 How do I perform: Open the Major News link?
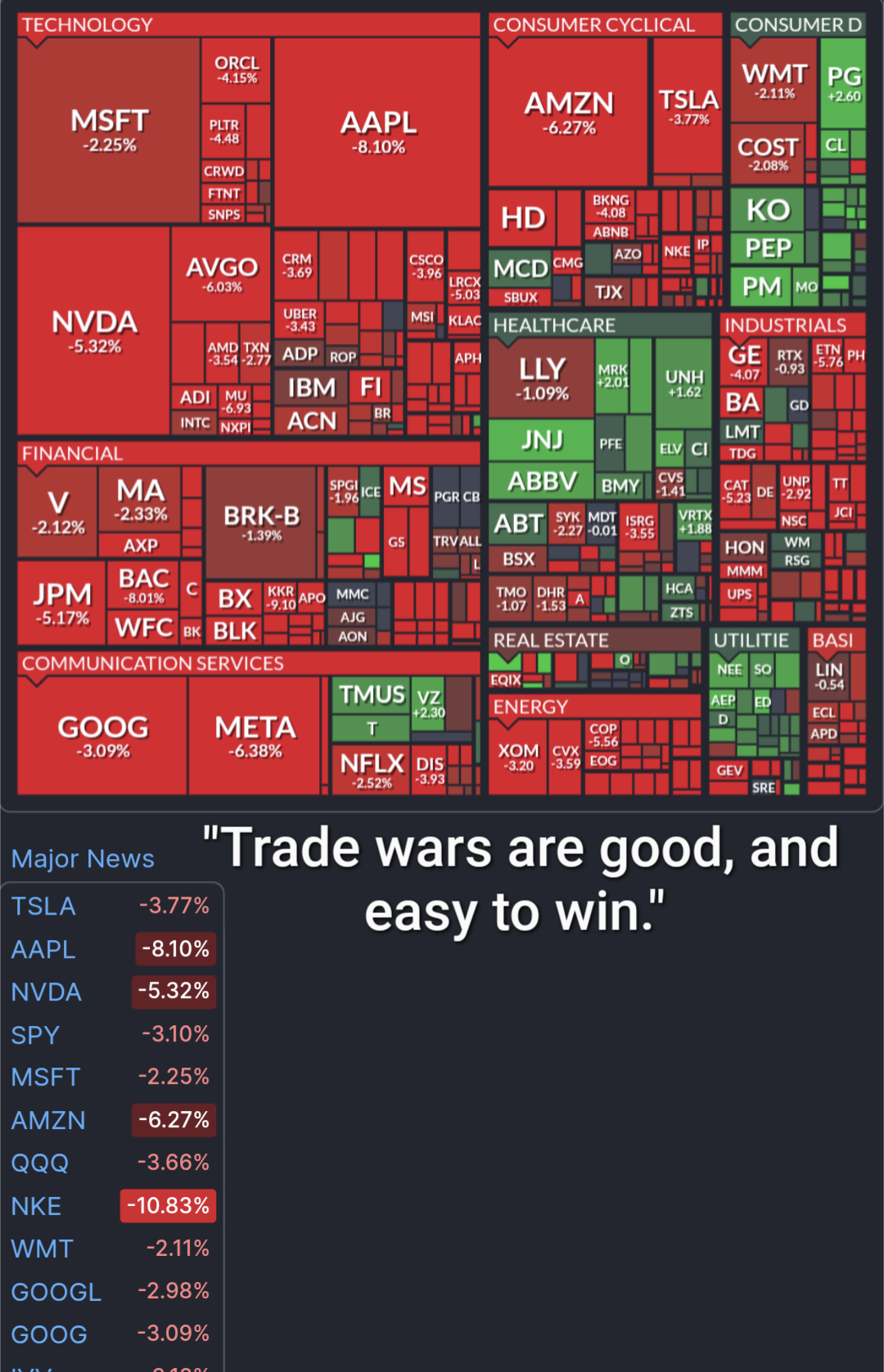point(83,858)
